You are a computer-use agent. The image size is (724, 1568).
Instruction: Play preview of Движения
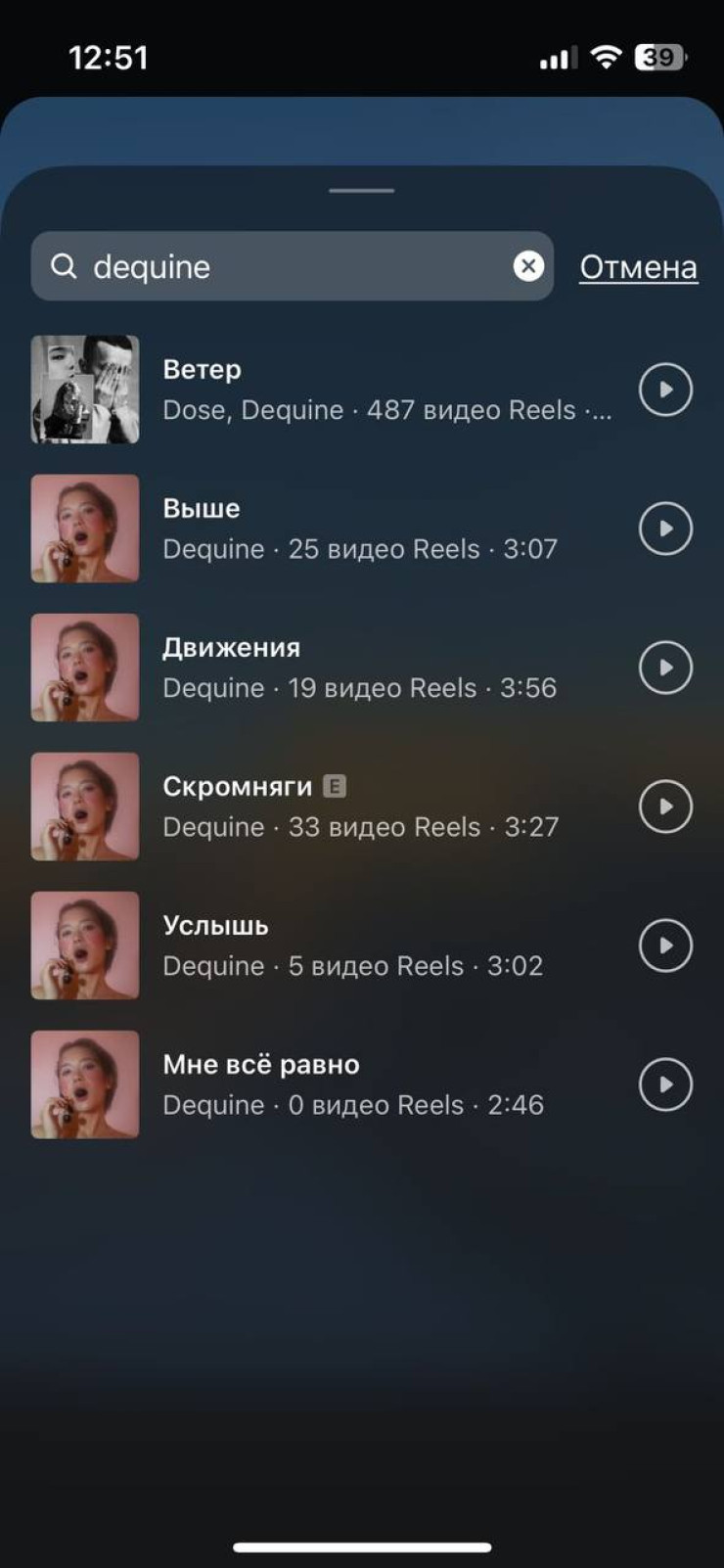coord(665,668)
